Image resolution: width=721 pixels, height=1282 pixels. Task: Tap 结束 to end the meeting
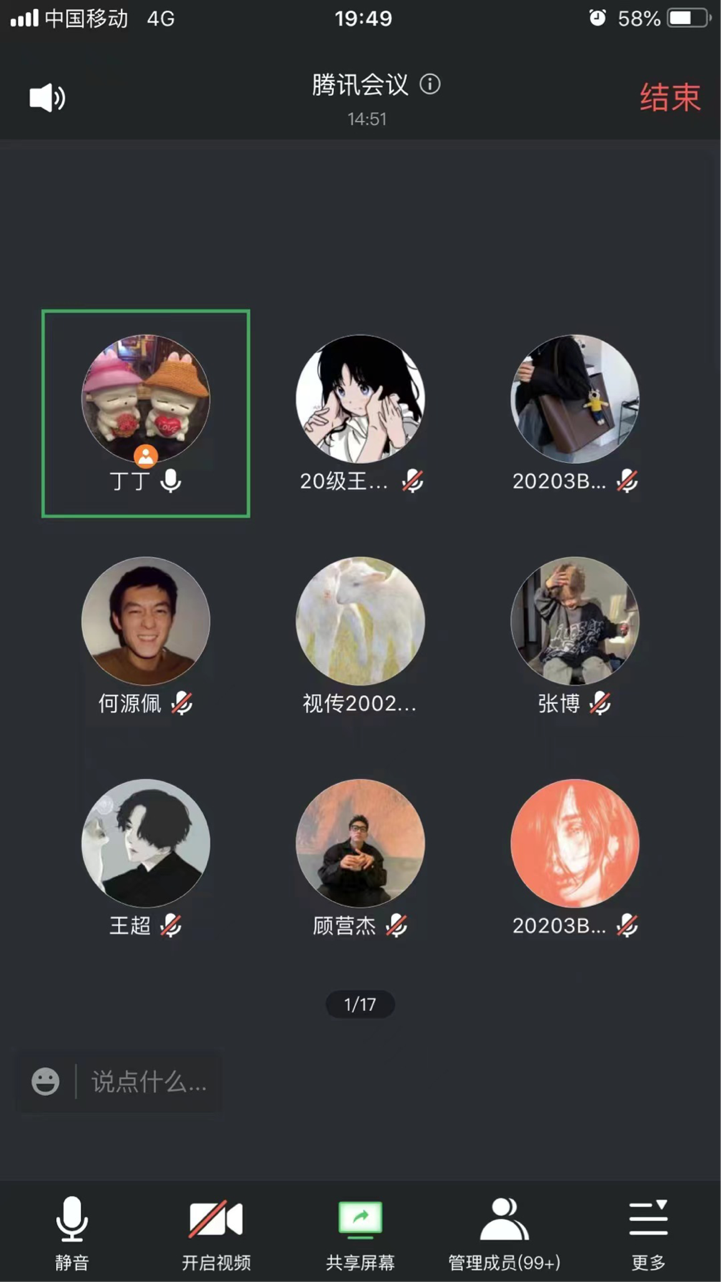pos(670,97)
